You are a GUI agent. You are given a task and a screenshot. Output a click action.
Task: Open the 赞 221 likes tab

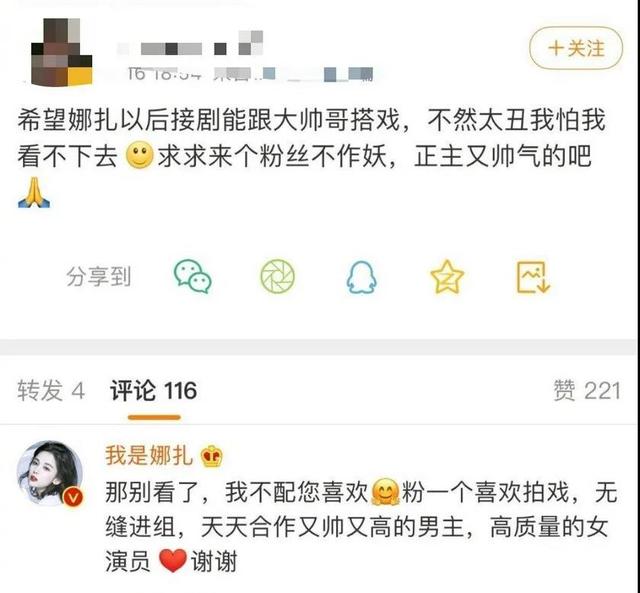(587, 391)
